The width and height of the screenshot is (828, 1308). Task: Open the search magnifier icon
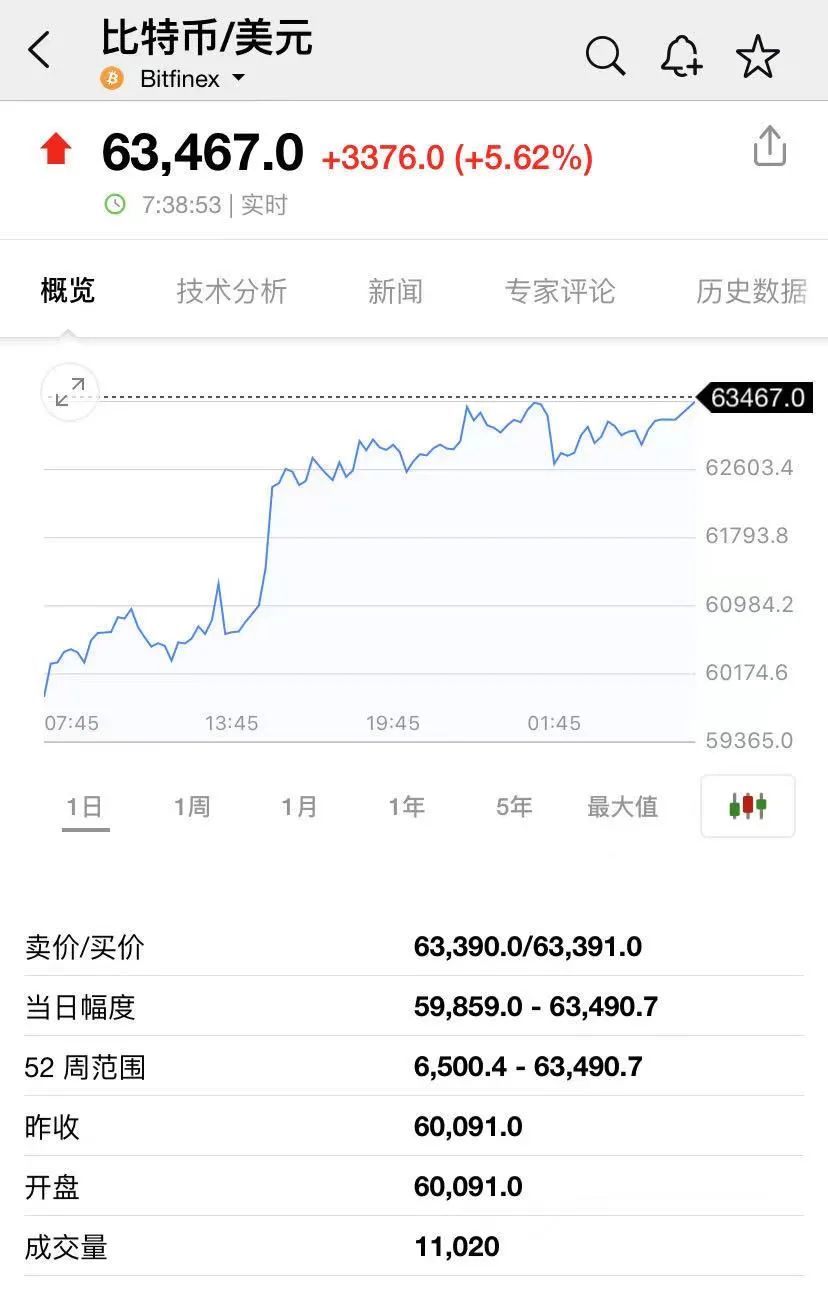click(605, 56)
